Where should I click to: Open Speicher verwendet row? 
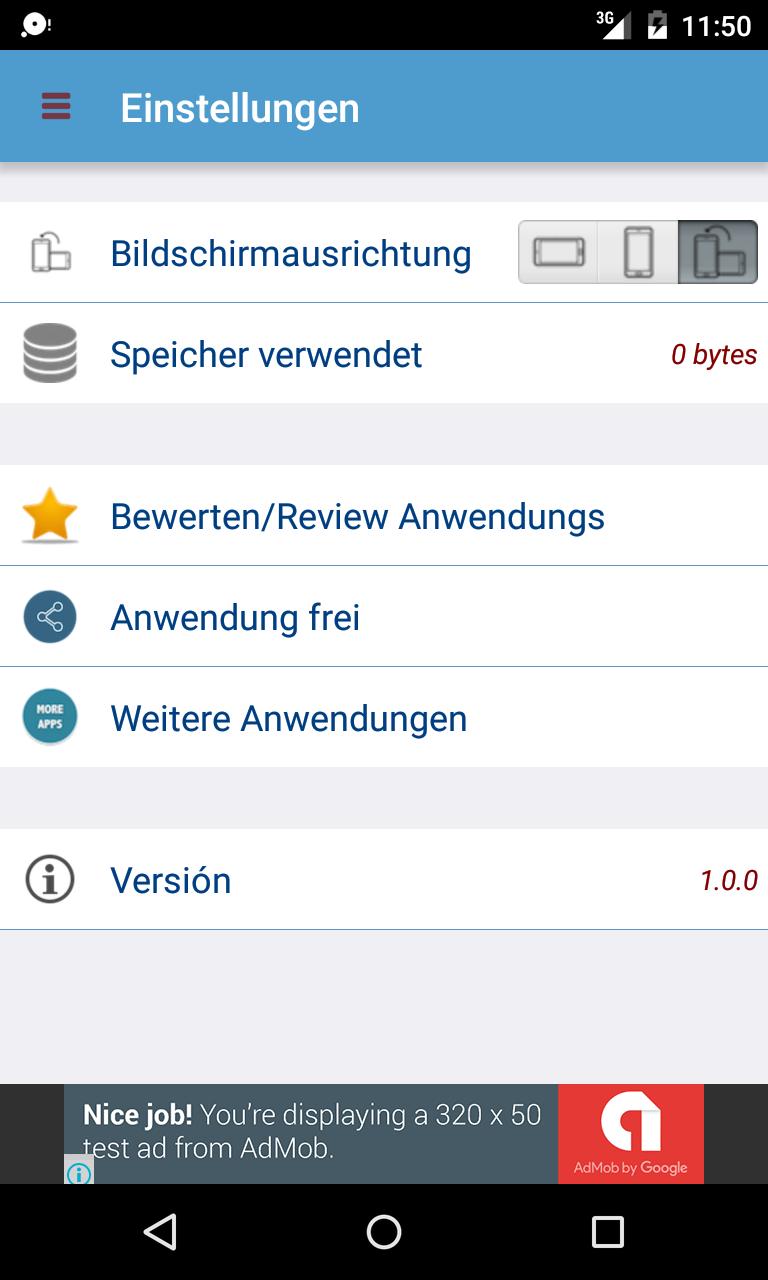point(384,354)
